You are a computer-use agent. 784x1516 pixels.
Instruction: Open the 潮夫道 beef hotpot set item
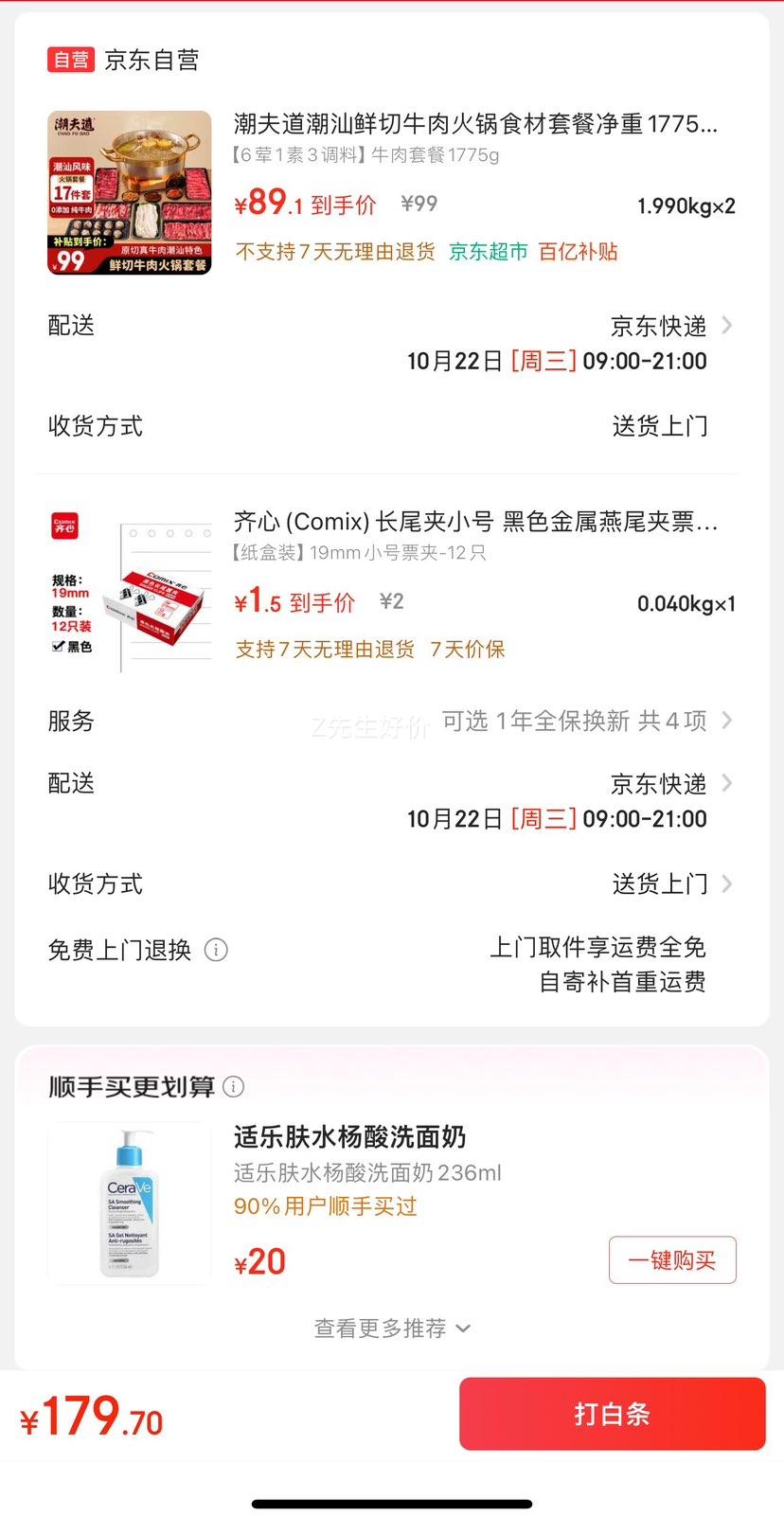tap(474, 124)
